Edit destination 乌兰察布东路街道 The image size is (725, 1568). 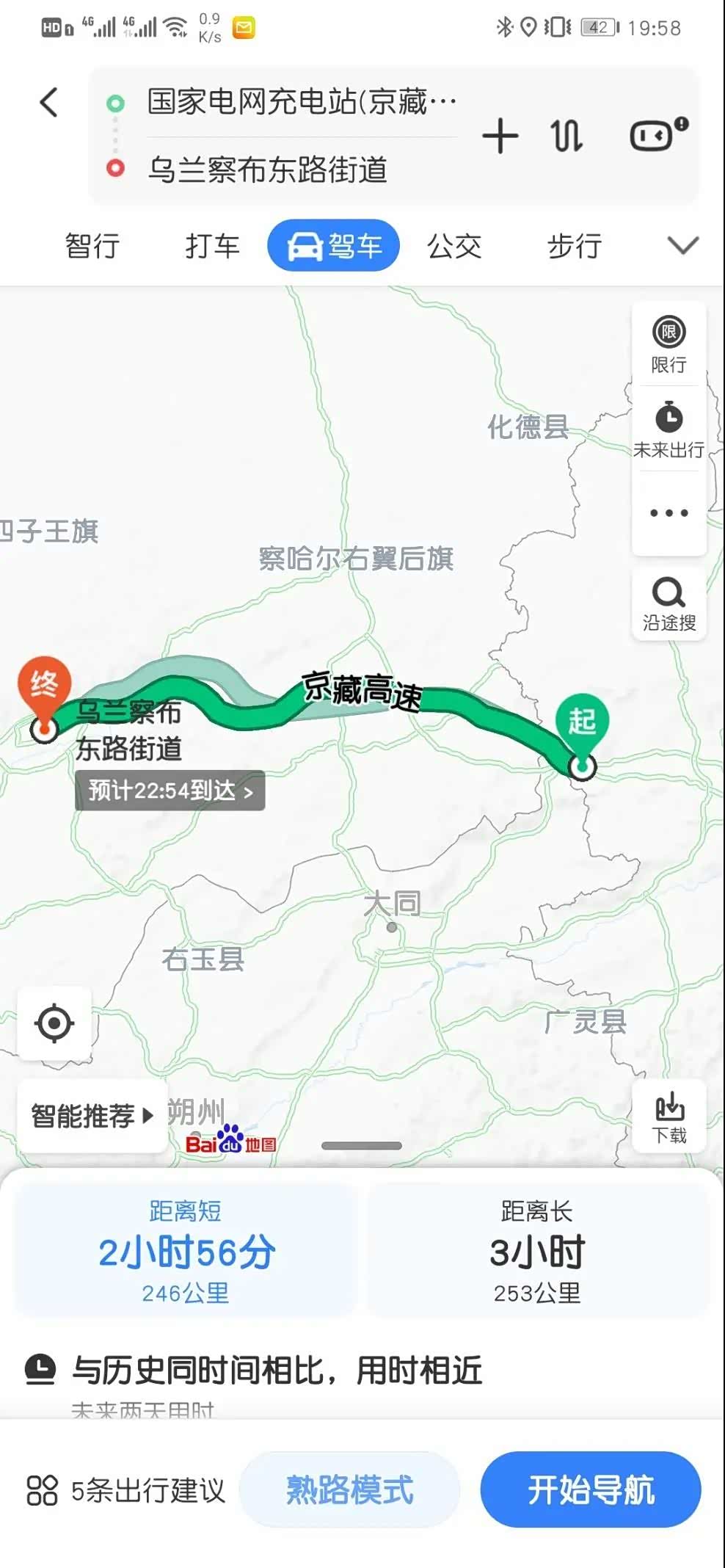tap(268, 170)
